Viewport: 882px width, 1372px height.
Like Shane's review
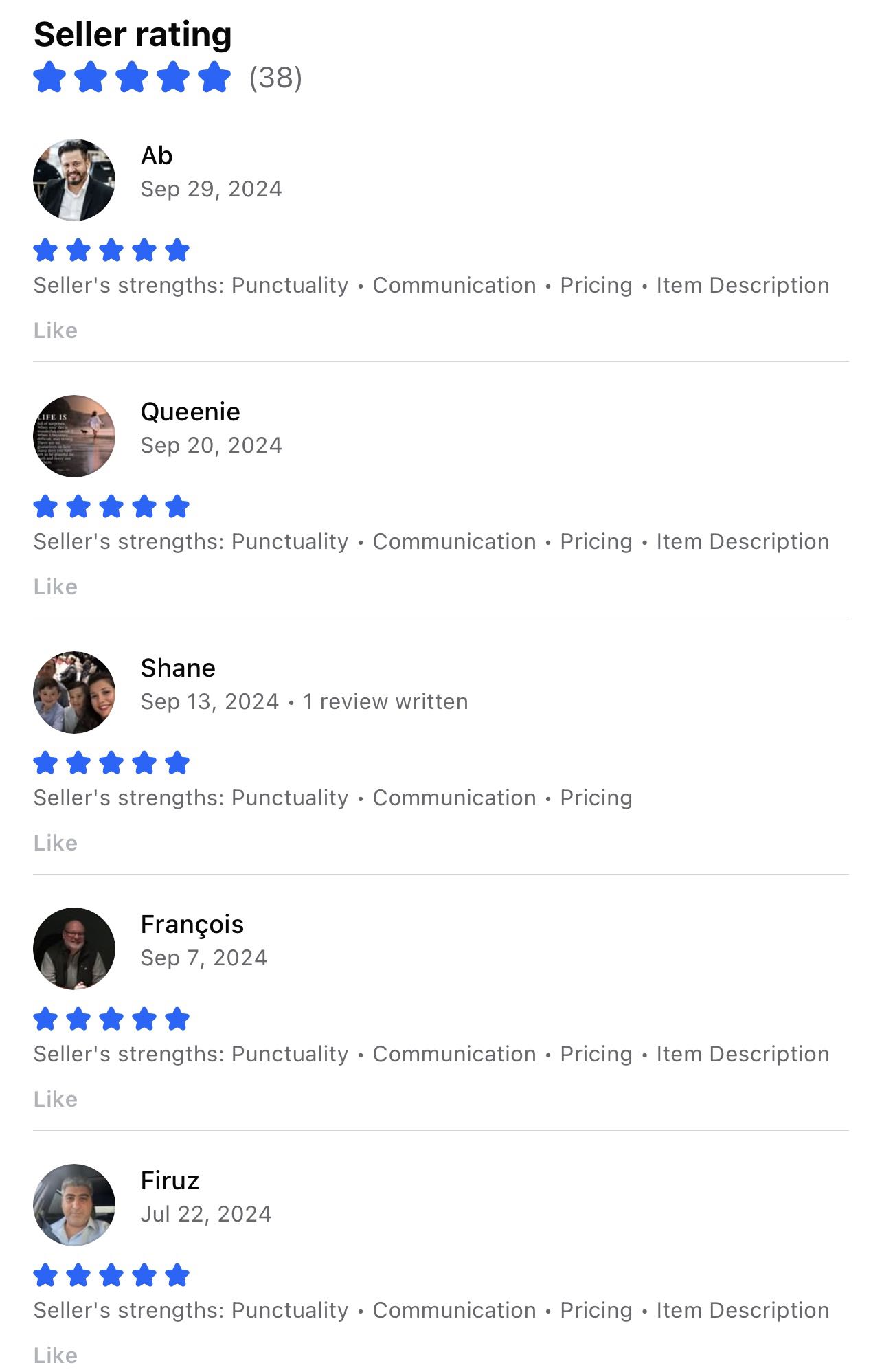coord(56,843)
